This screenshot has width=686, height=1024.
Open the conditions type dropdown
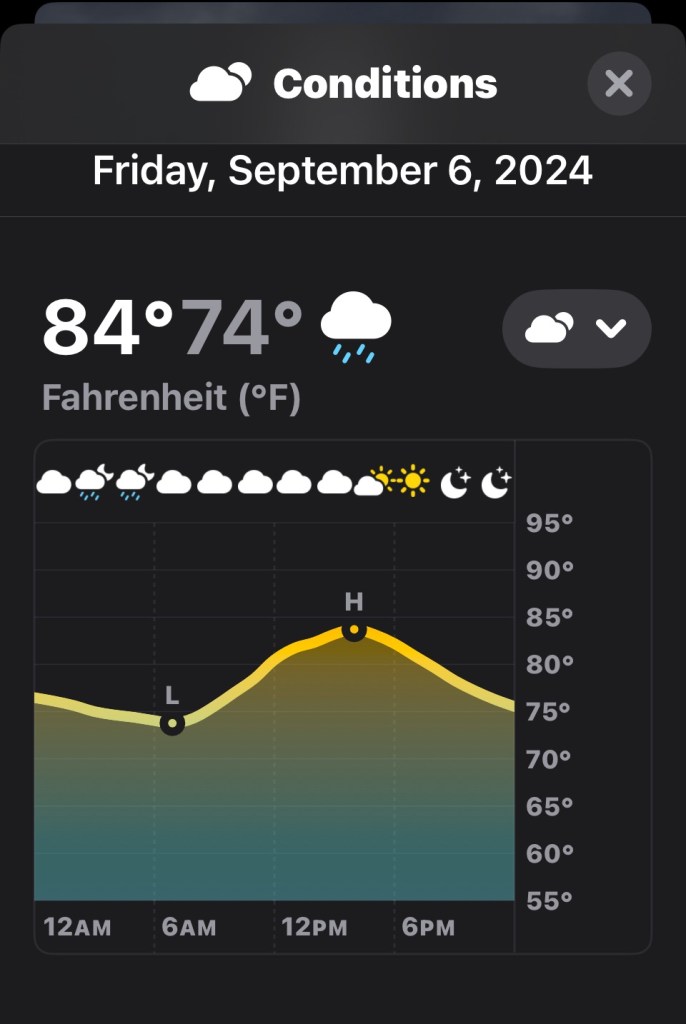(576, 328)
